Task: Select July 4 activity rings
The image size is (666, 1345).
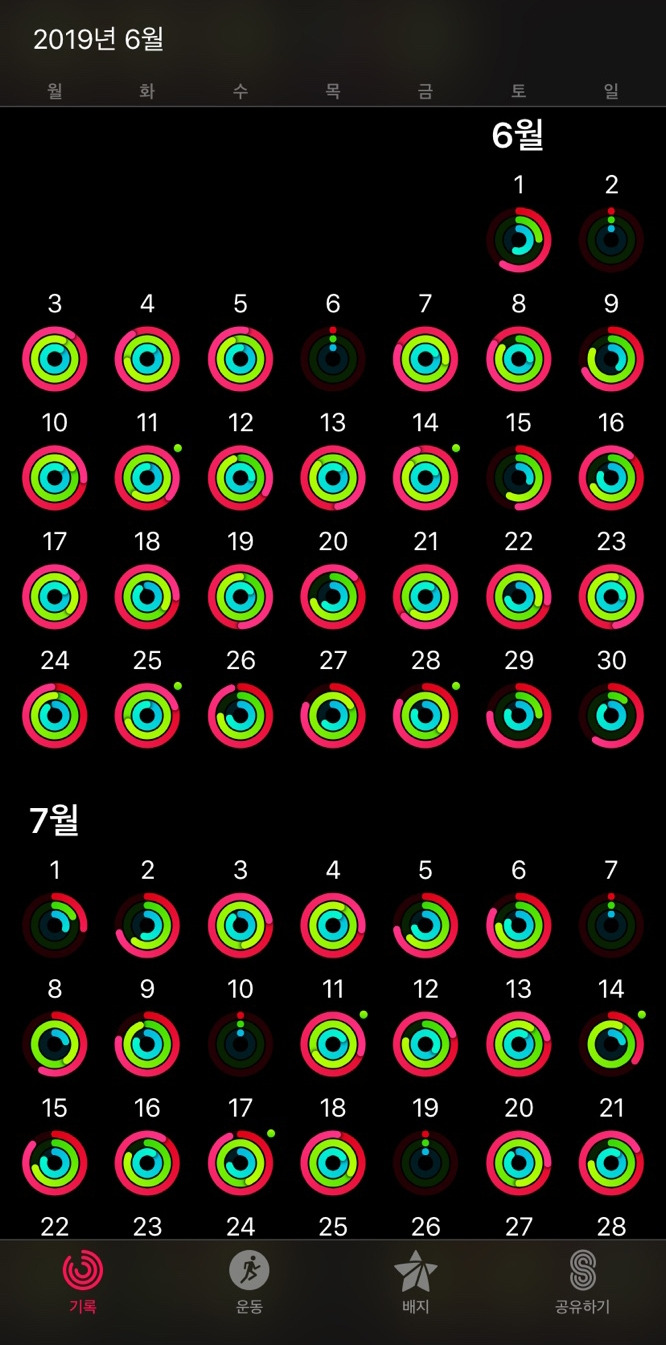Action: 333,925
